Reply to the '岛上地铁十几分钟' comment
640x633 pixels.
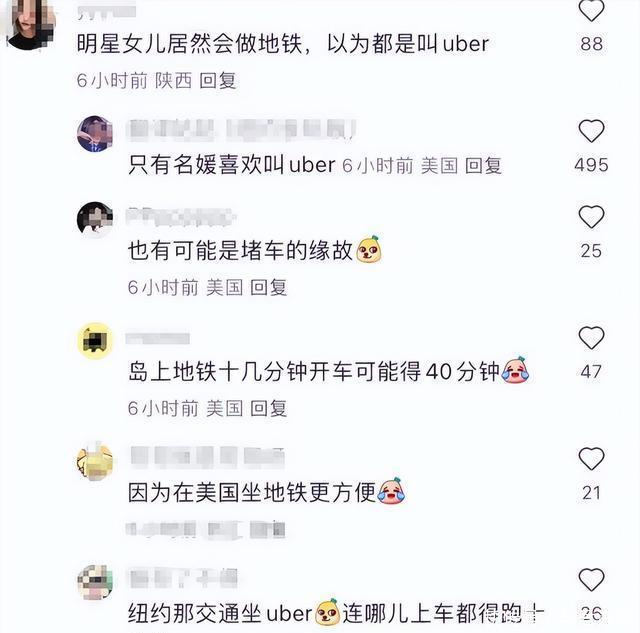click(x=268, y=407)
